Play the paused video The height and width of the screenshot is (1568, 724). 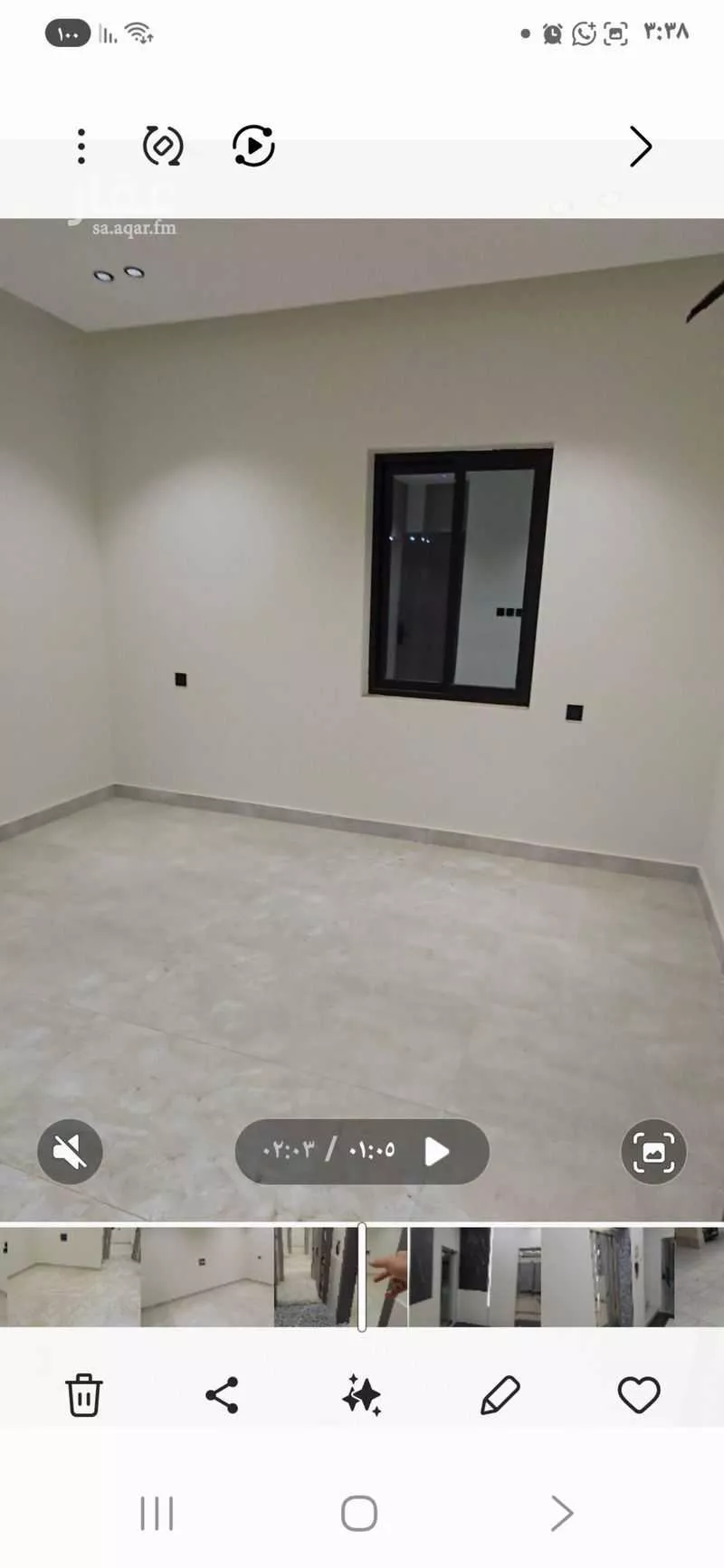tap(437, 1152)
